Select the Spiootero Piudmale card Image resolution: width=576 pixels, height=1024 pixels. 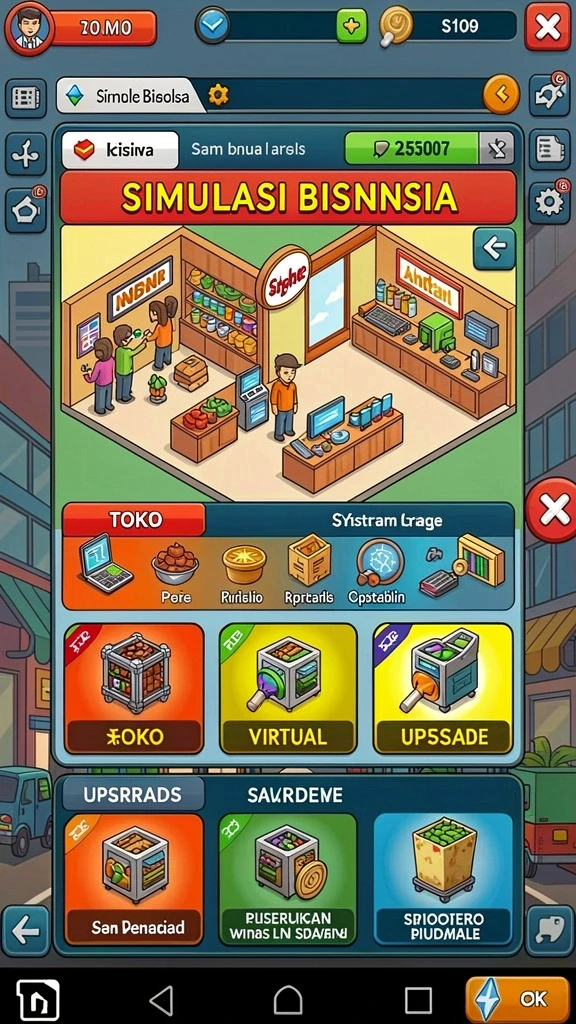(x=443, y=879)
